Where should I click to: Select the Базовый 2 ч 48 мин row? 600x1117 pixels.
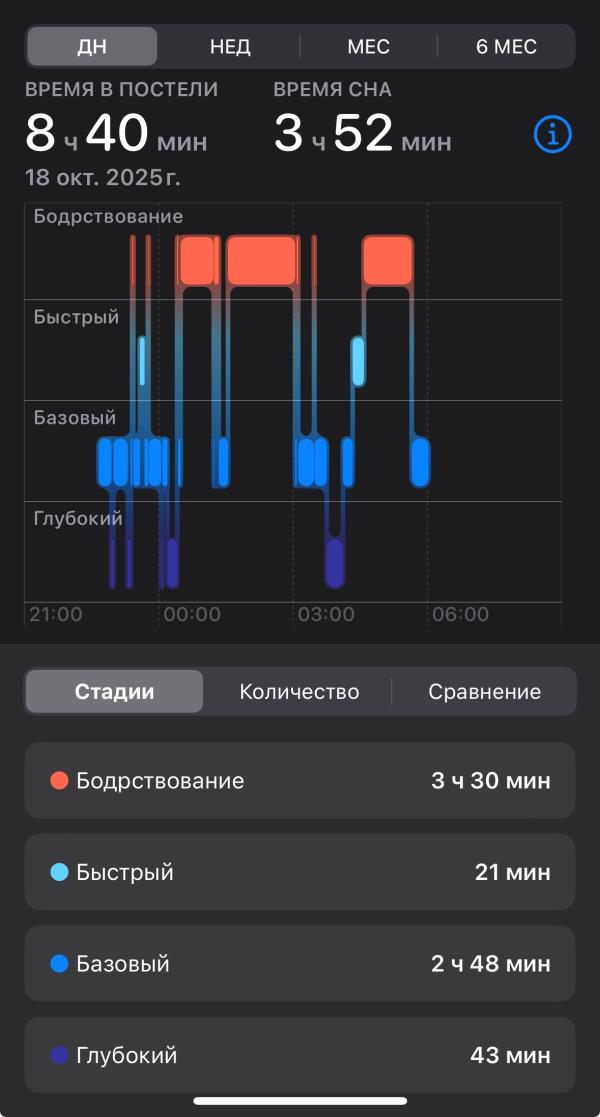(x=300, y=963)
